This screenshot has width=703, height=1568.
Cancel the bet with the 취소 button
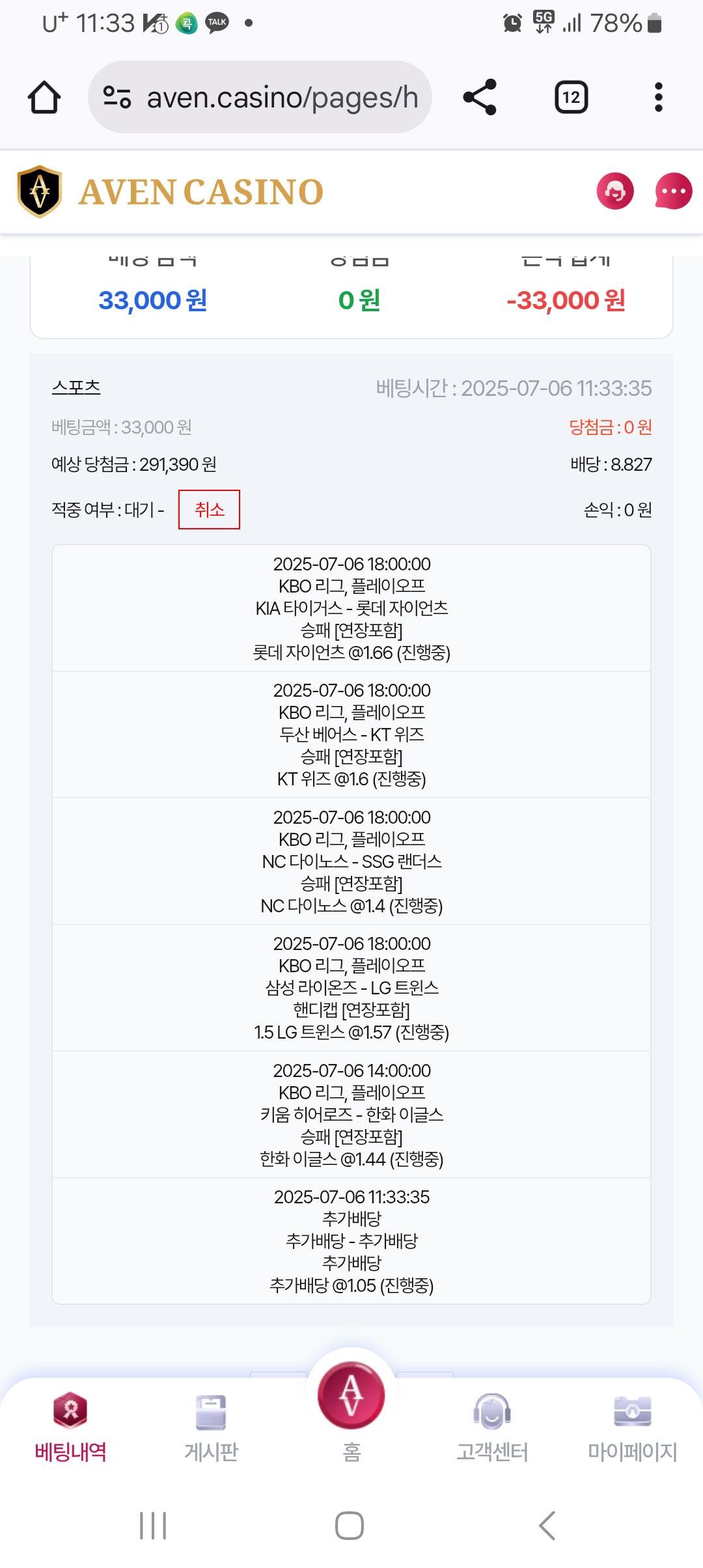click(x=209, y=509)
